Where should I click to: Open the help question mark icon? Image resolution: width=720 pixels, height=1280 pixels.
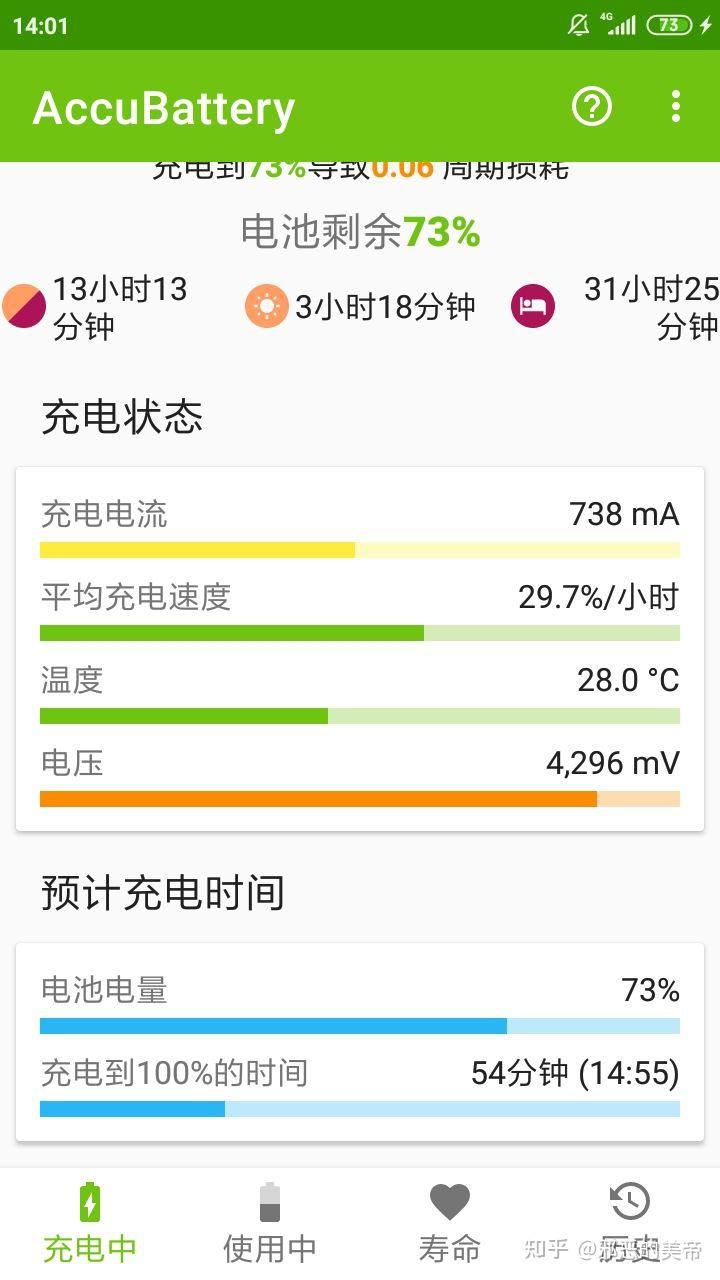591,106
